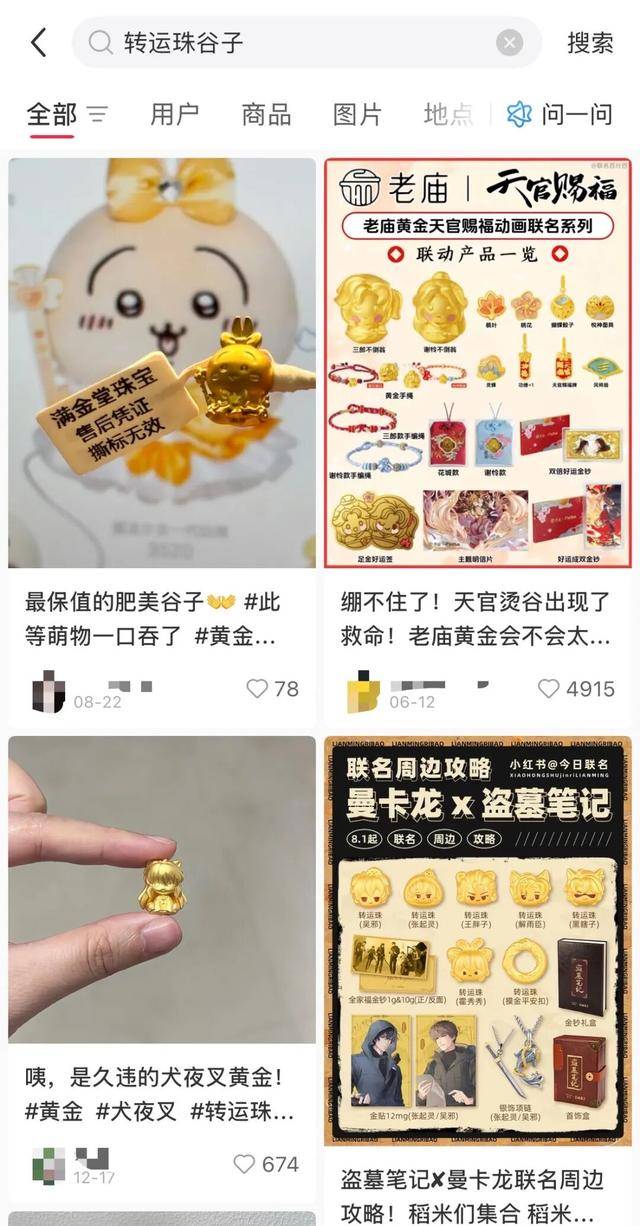The width and height of the screenshot is (640, 1226).
Task: Go back with the arrow icon
Action: click(38, 42)
